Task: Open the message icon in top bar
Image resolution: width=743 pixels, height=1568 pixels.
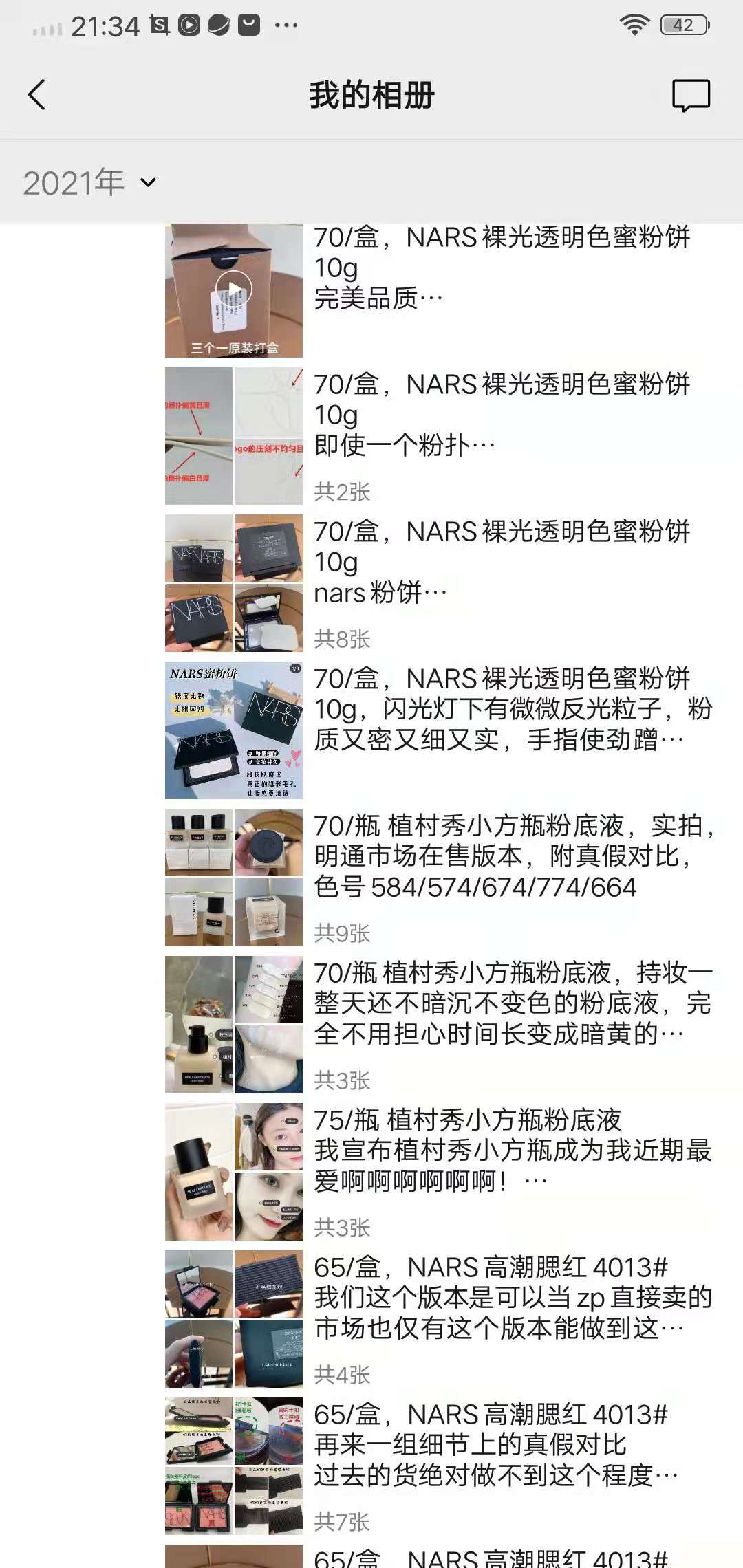Action: click(x=691, y=95)
